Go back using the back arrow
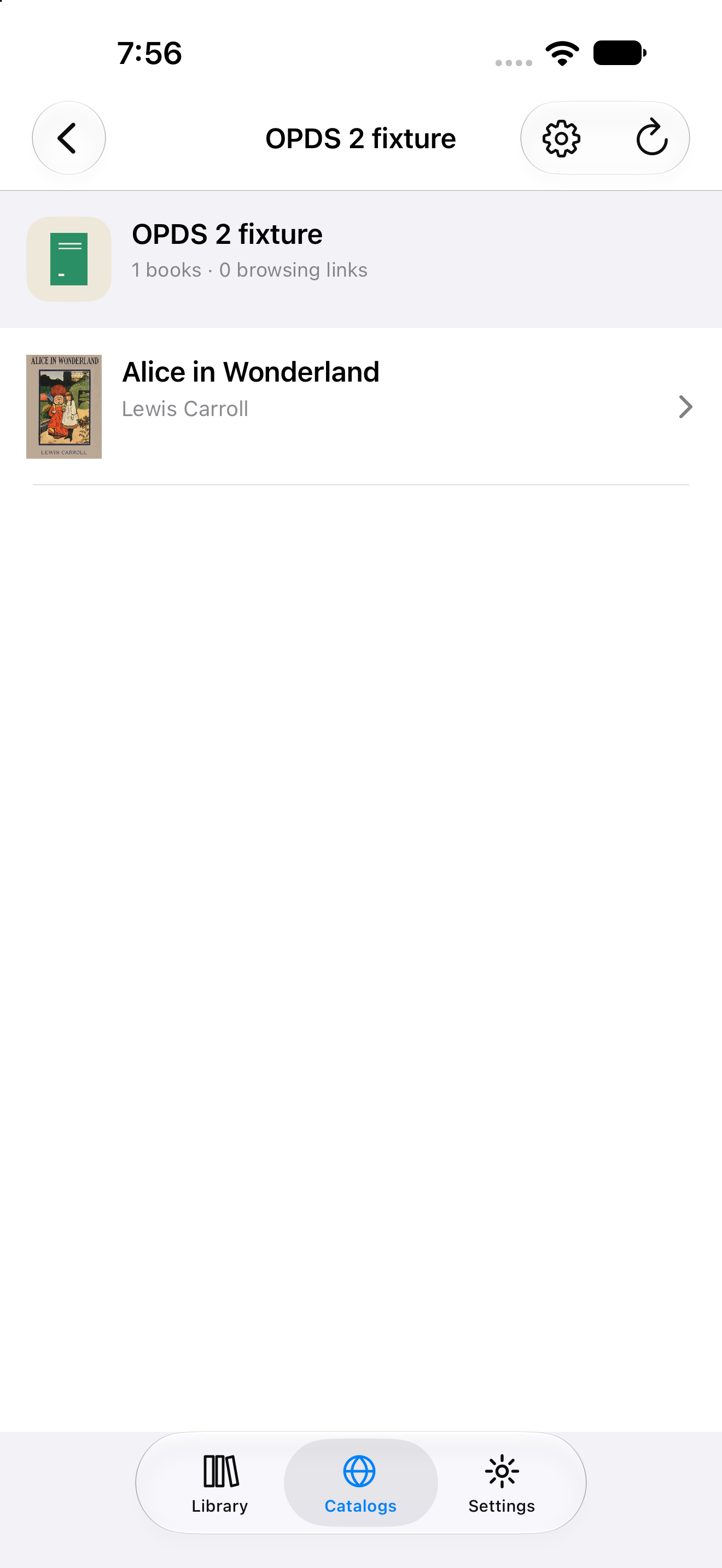This screenshot has width=722, height=1568. [69, 138]
